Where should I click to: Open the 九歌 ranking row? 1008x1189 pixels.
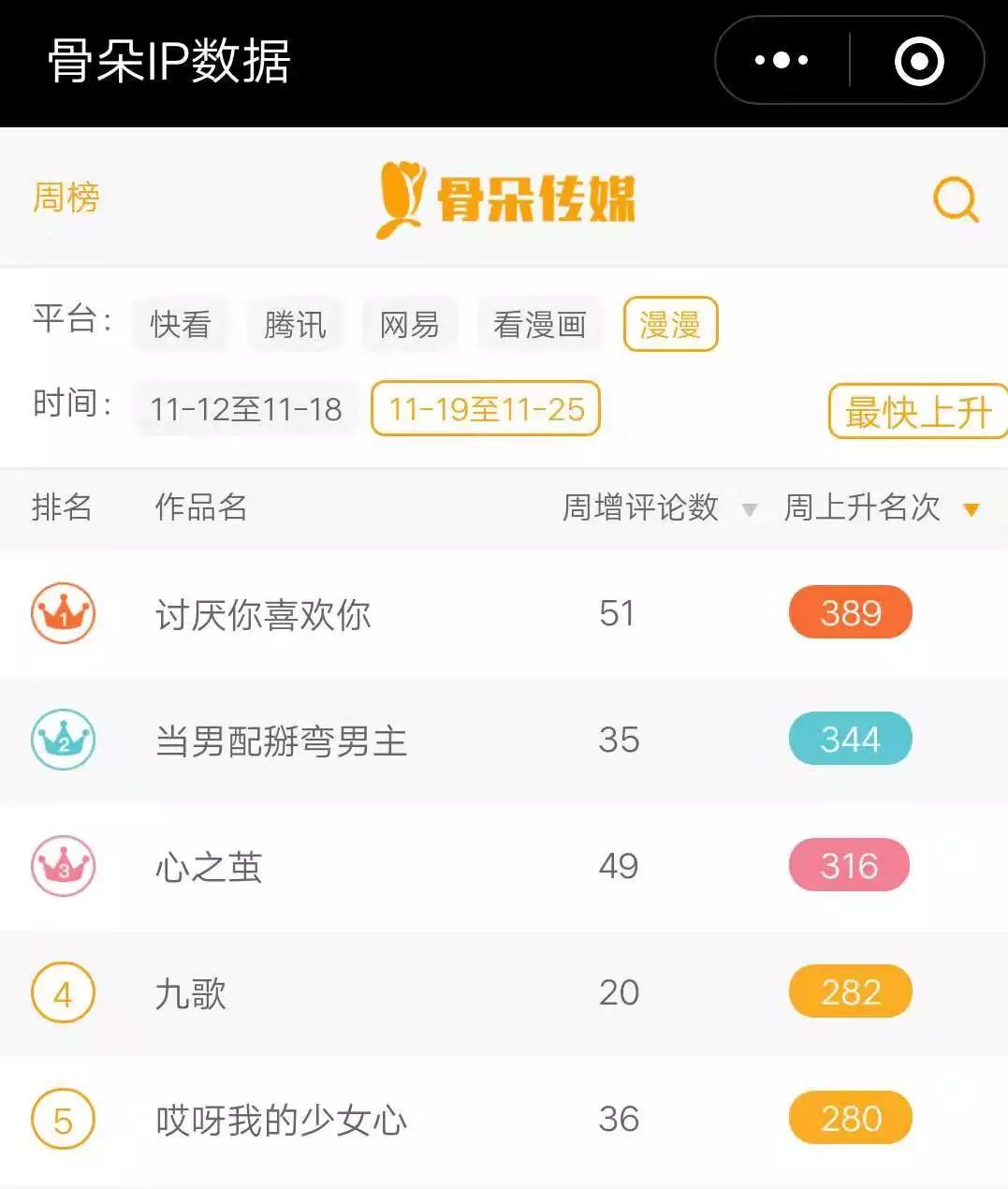click(x=504, y=993)
